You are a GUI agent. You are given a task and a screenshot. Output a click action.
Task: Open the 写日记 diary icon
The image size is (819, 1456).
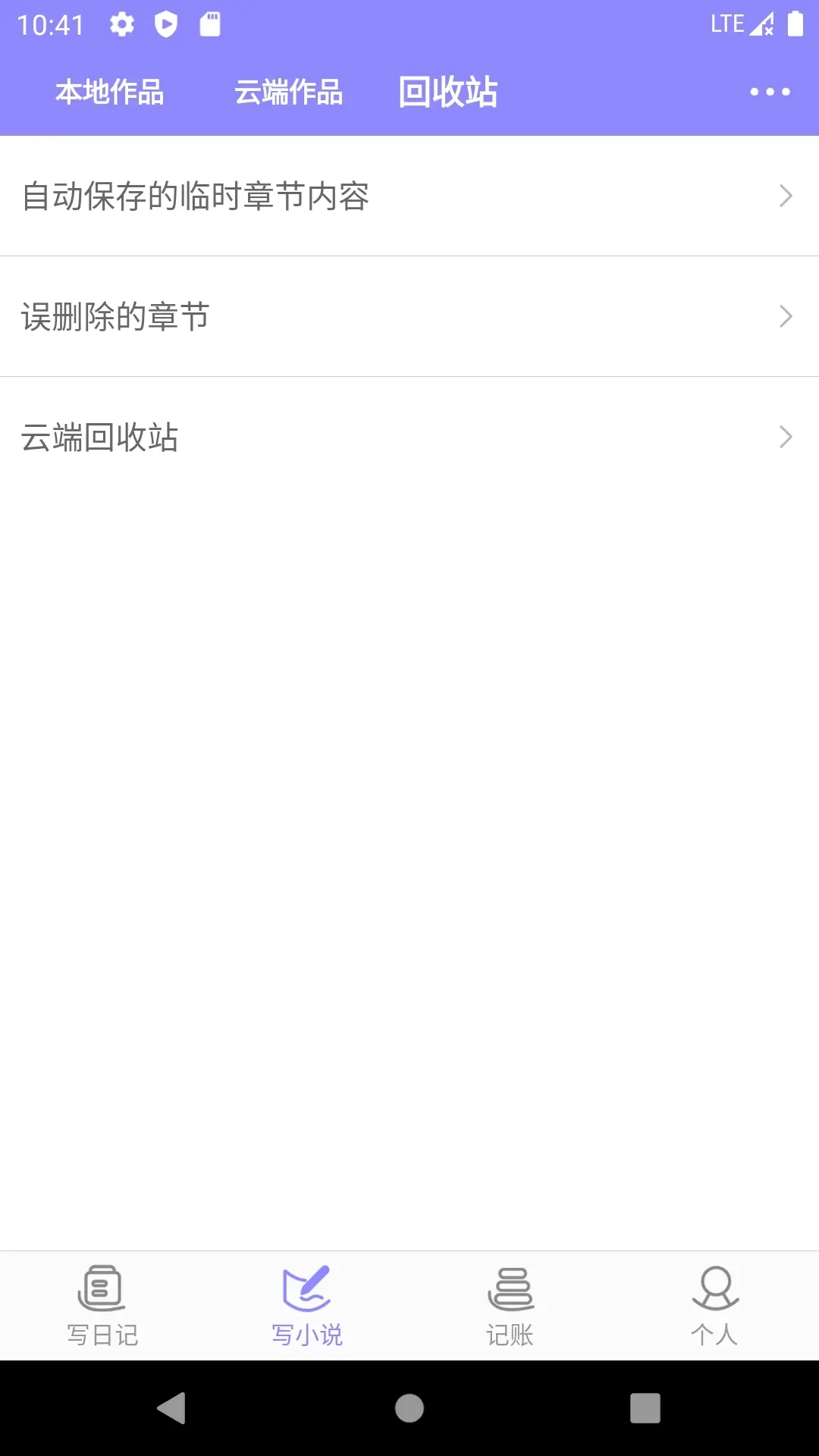coord(102,1304)
